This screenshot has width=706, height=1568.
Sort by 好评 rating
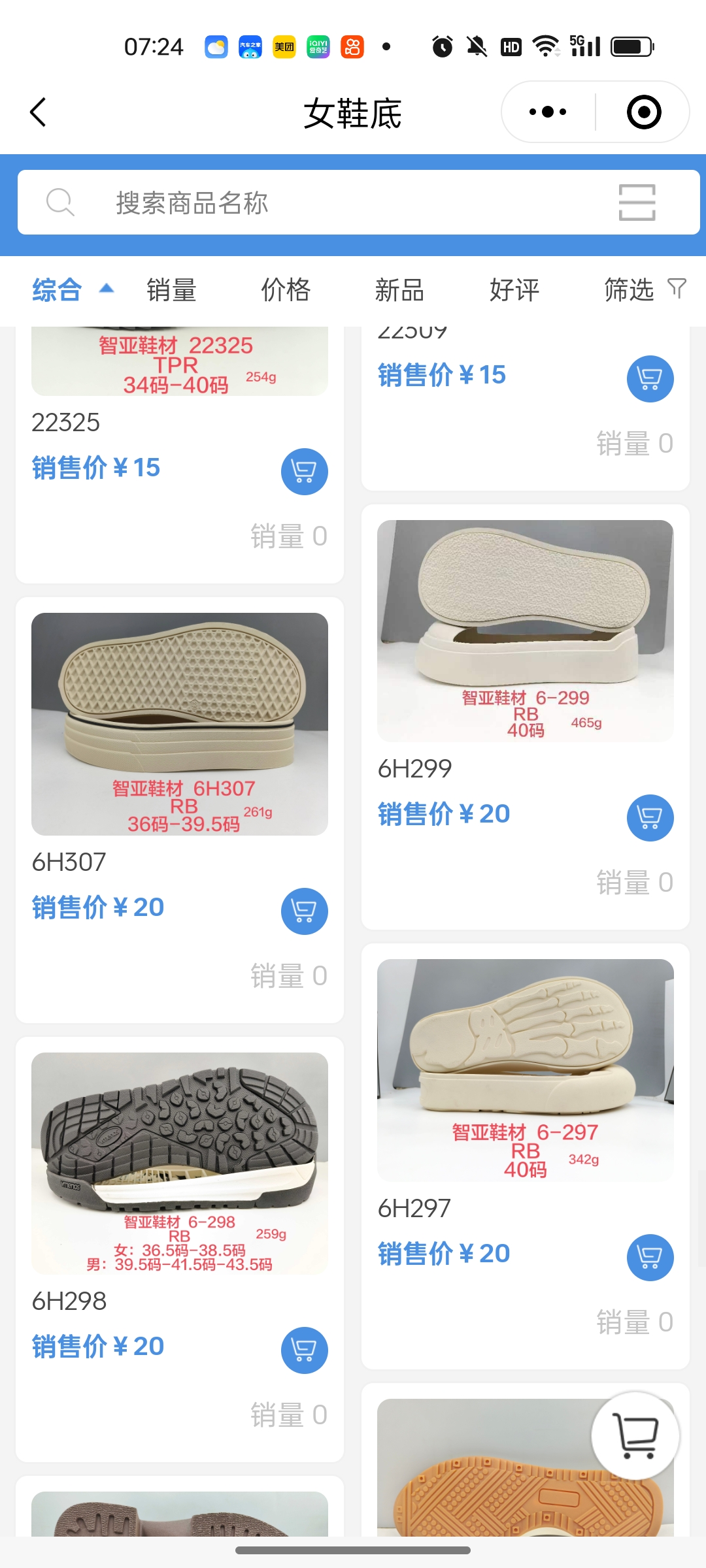tap(514, 289)
